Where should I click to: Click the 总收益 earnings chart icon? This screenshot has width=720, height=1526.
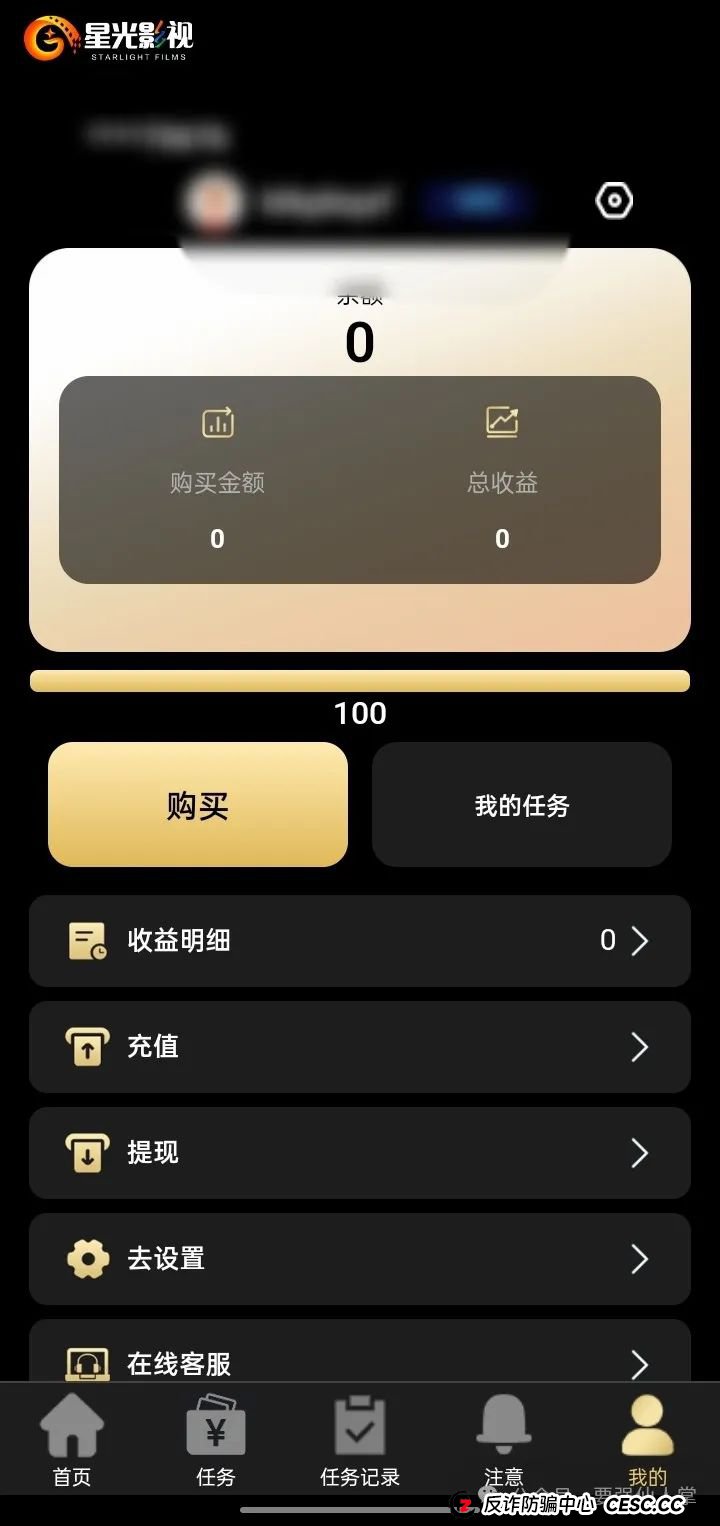(501, 422)
